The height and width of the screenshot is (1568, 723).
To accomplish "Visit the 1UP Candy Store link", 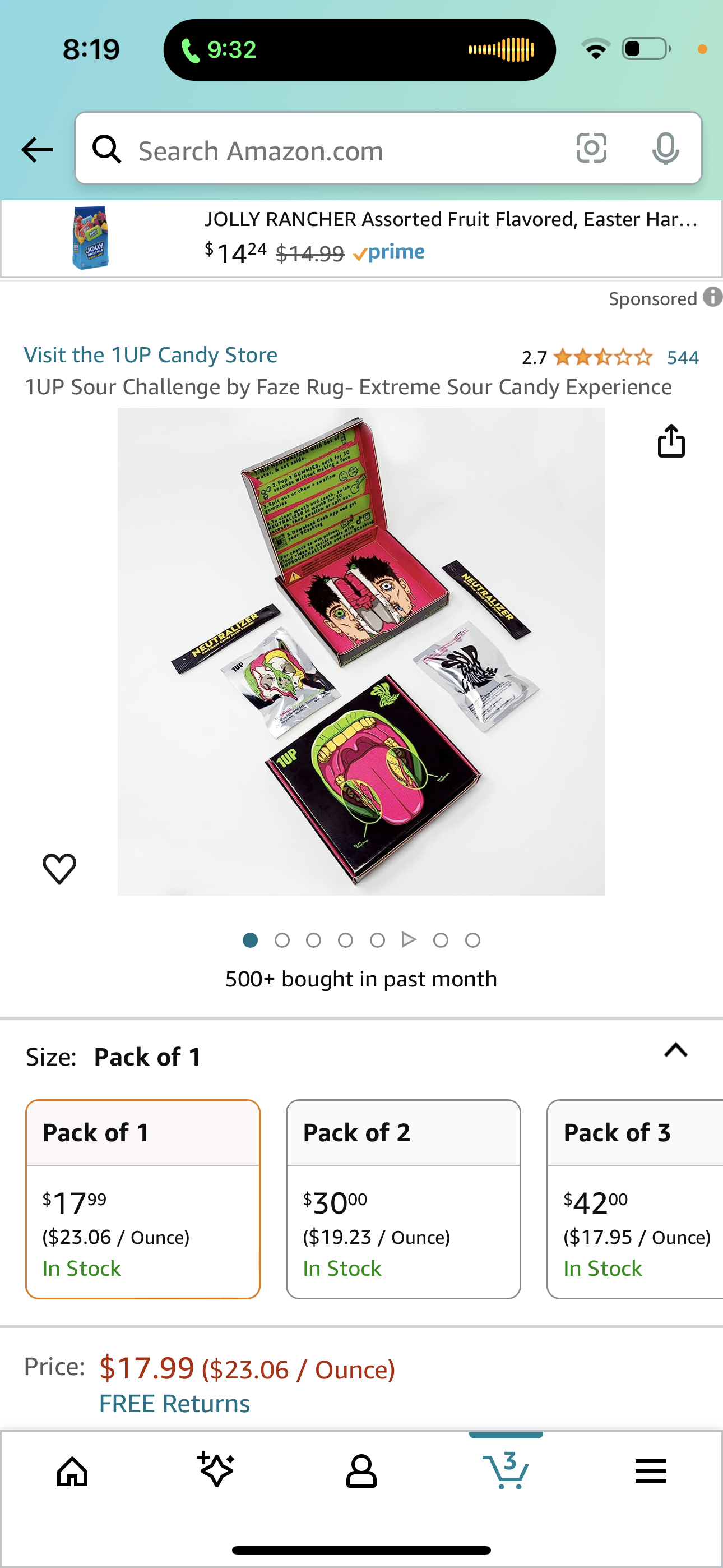I will 150,355.
